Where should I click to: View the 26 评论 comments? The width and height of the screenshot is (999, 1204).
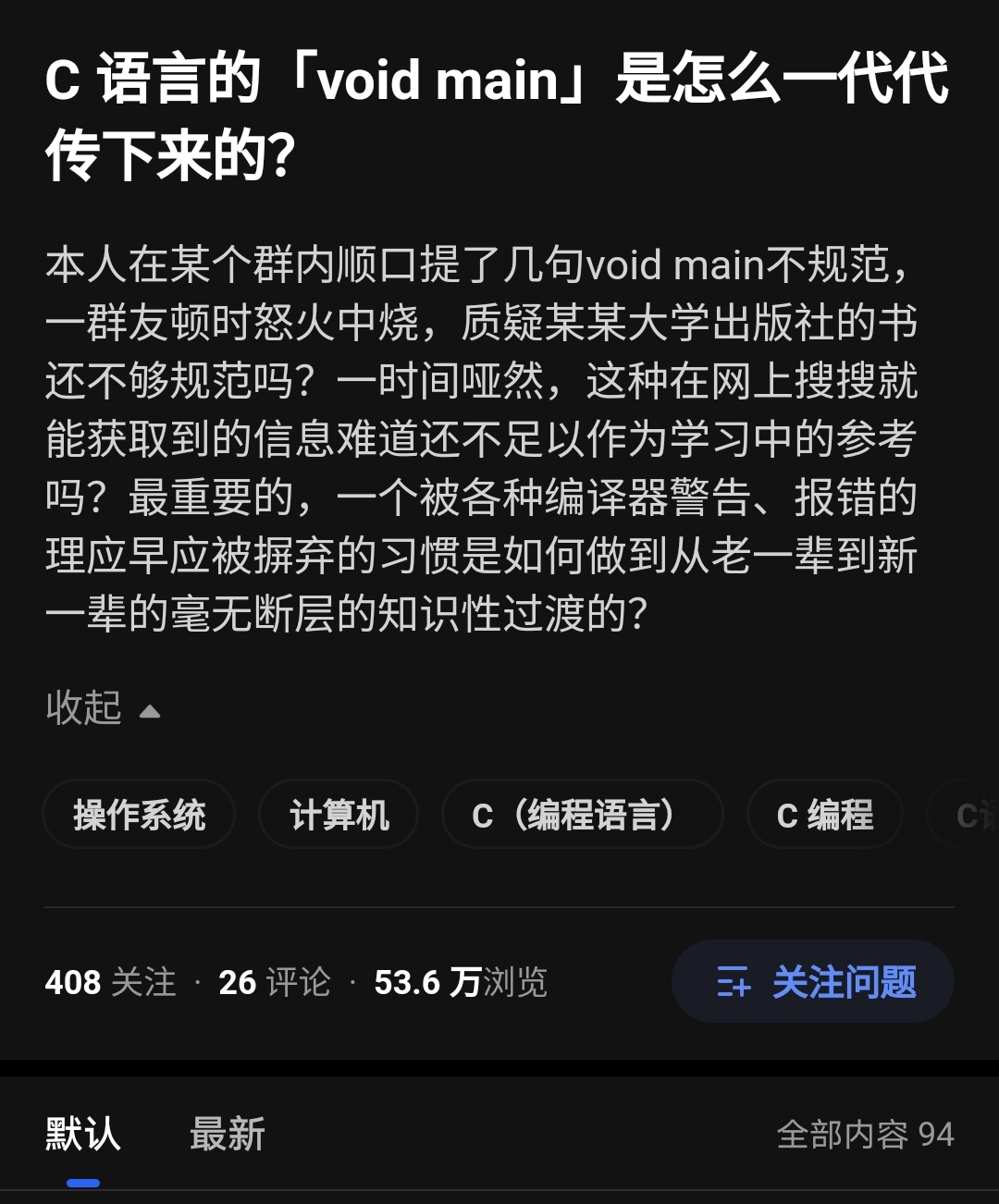pyautogui.click(x=274, y=982)
